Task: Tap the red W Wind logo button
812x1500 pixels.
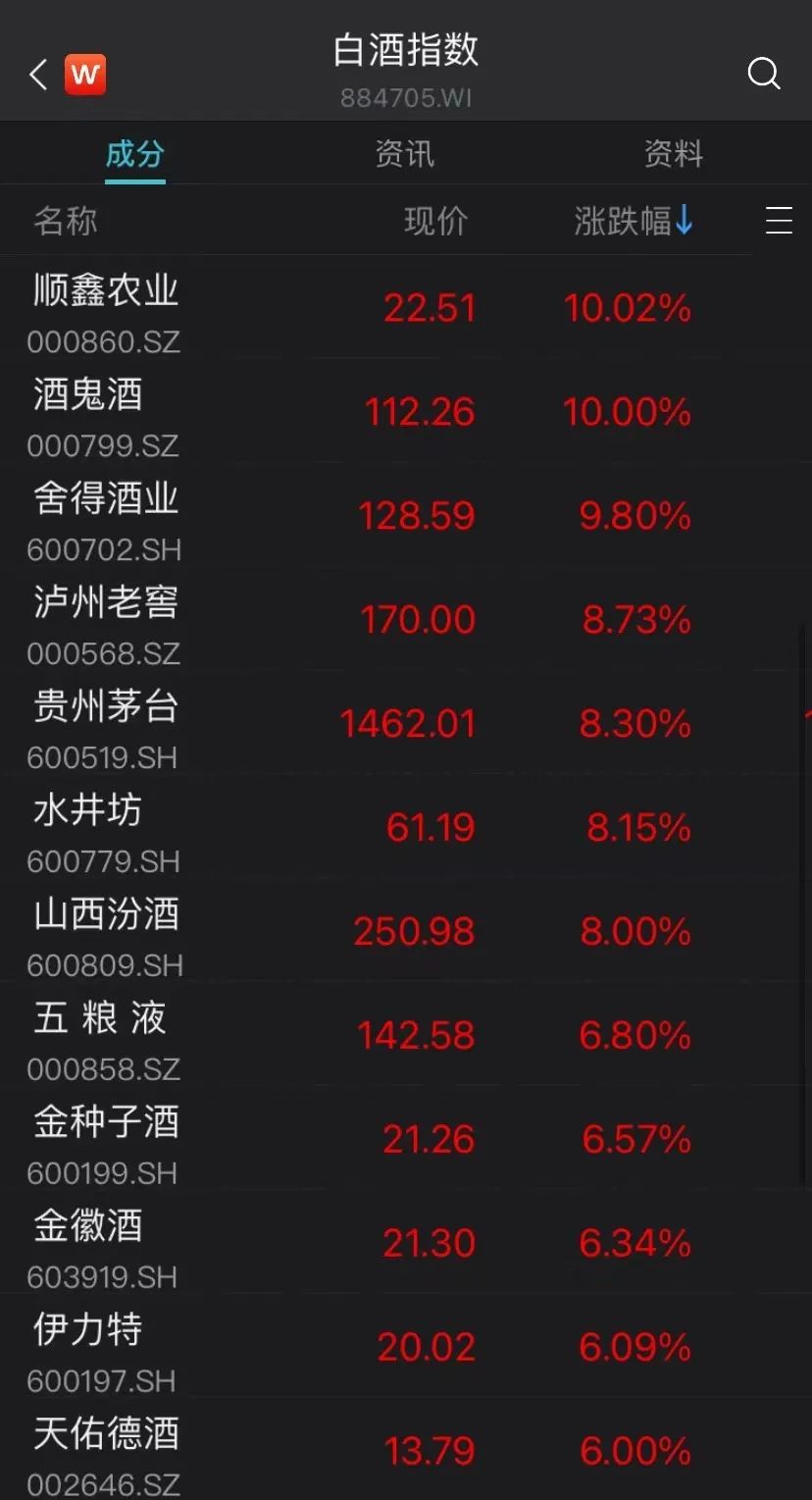Action: click(x=85, y=75)
